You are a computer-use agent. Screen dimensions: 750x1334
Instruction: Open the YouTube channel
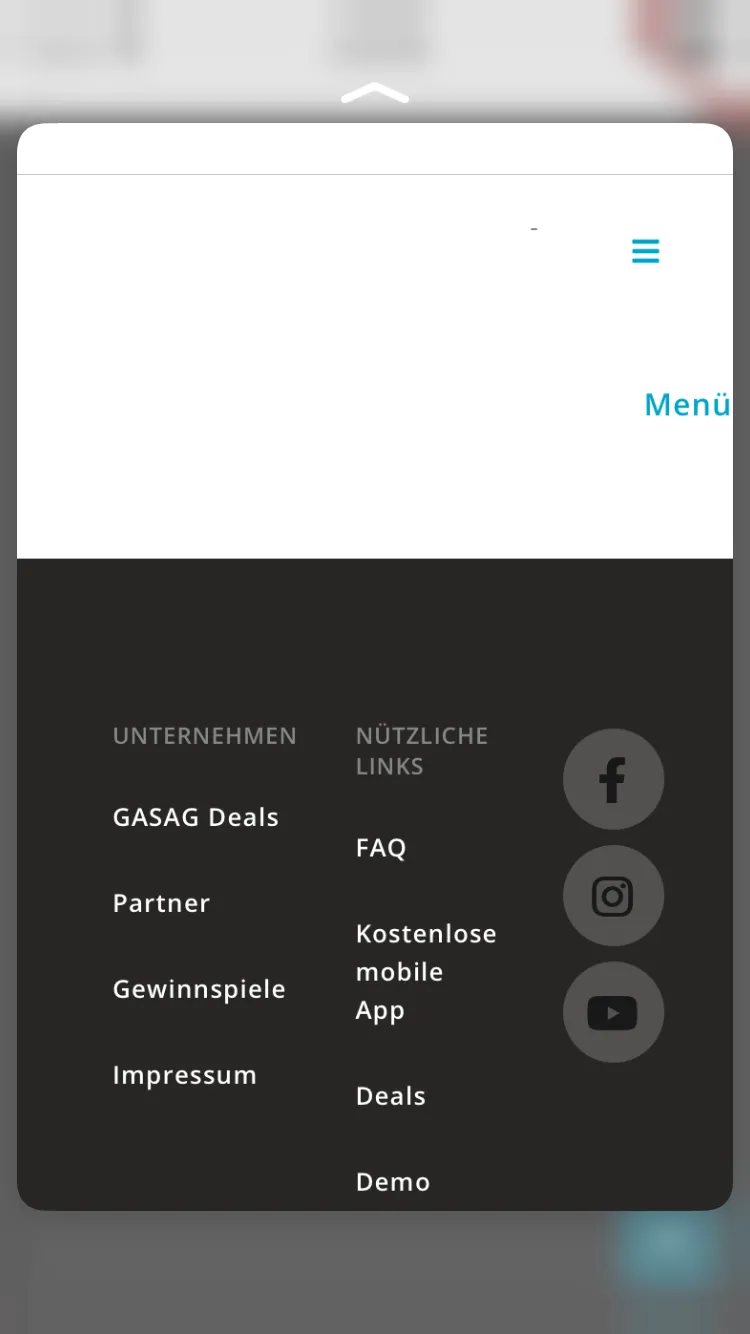(x=613, y=1013)
